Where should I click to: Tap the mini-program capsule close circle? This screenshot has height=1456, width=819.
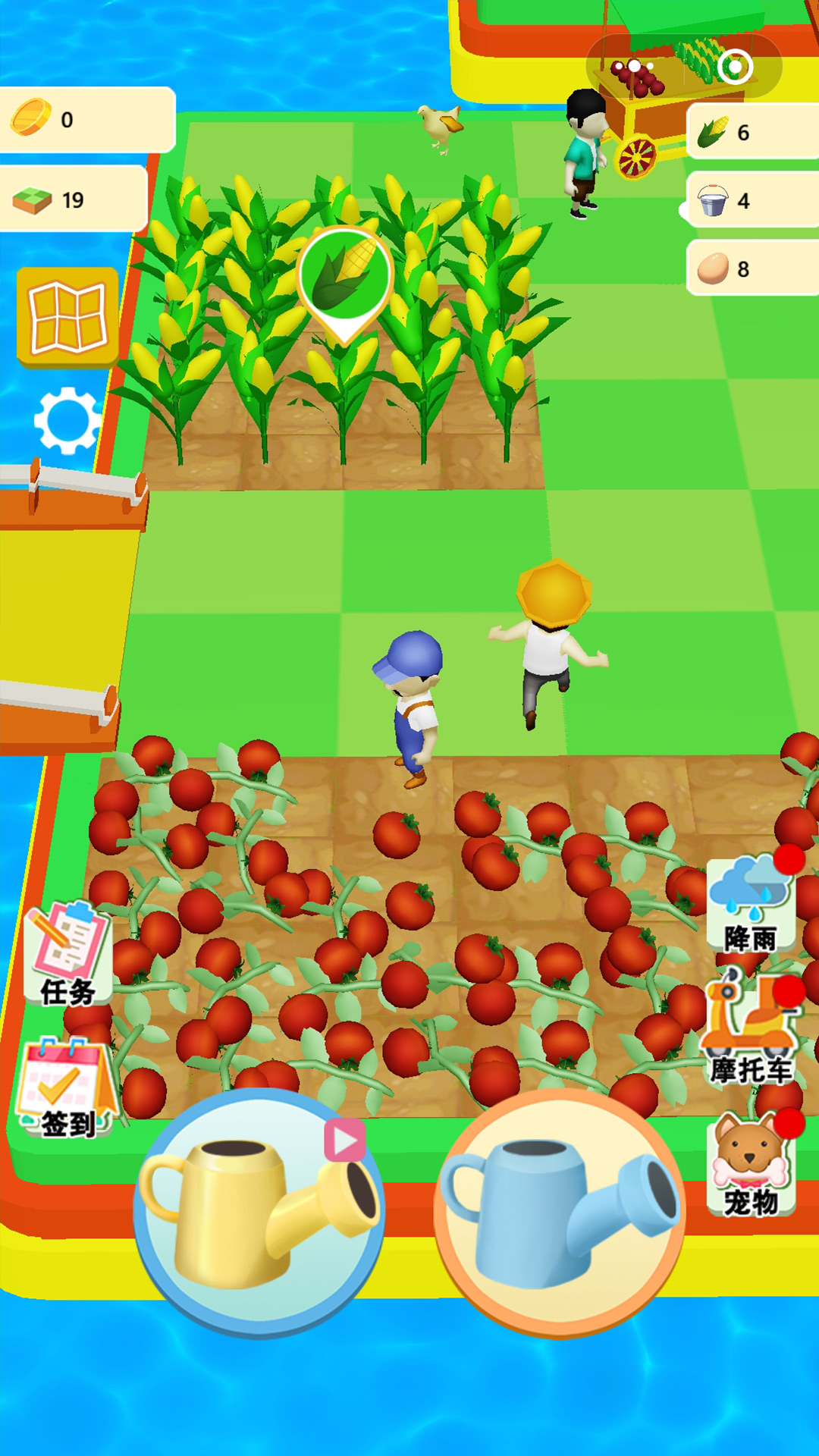(734, 67)
